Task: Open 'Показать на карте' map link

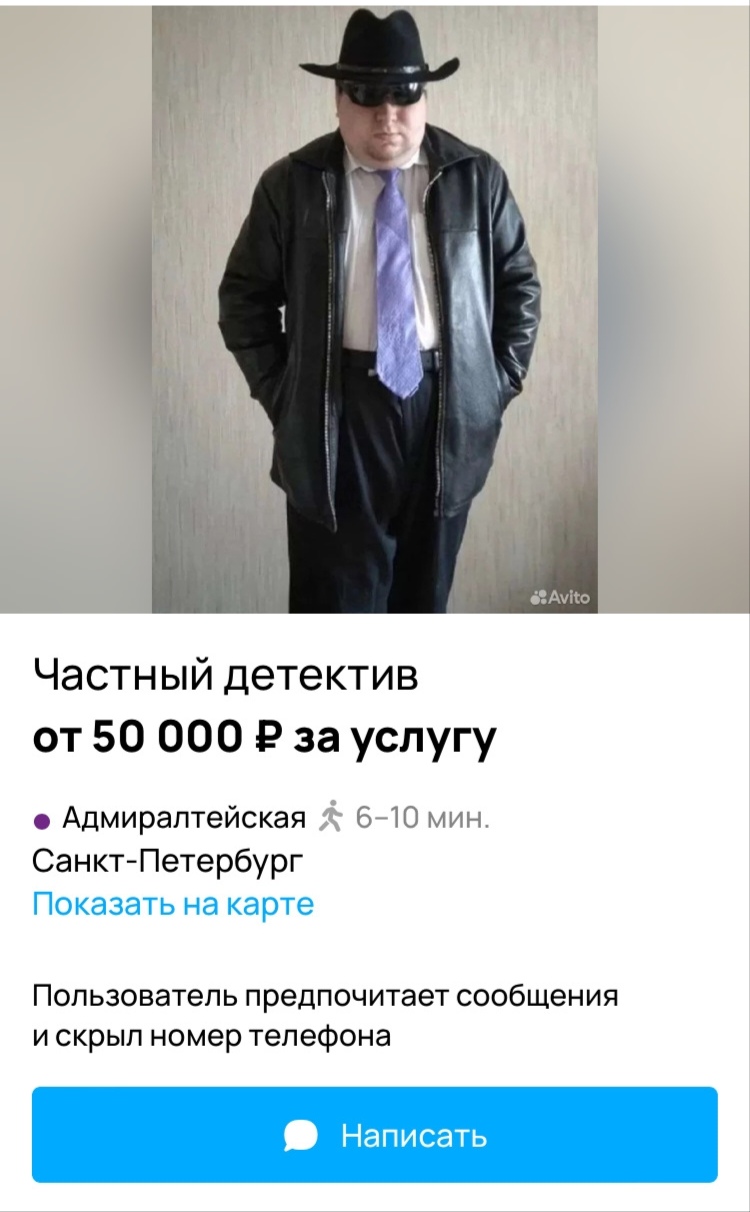Action: click(173, 904)
